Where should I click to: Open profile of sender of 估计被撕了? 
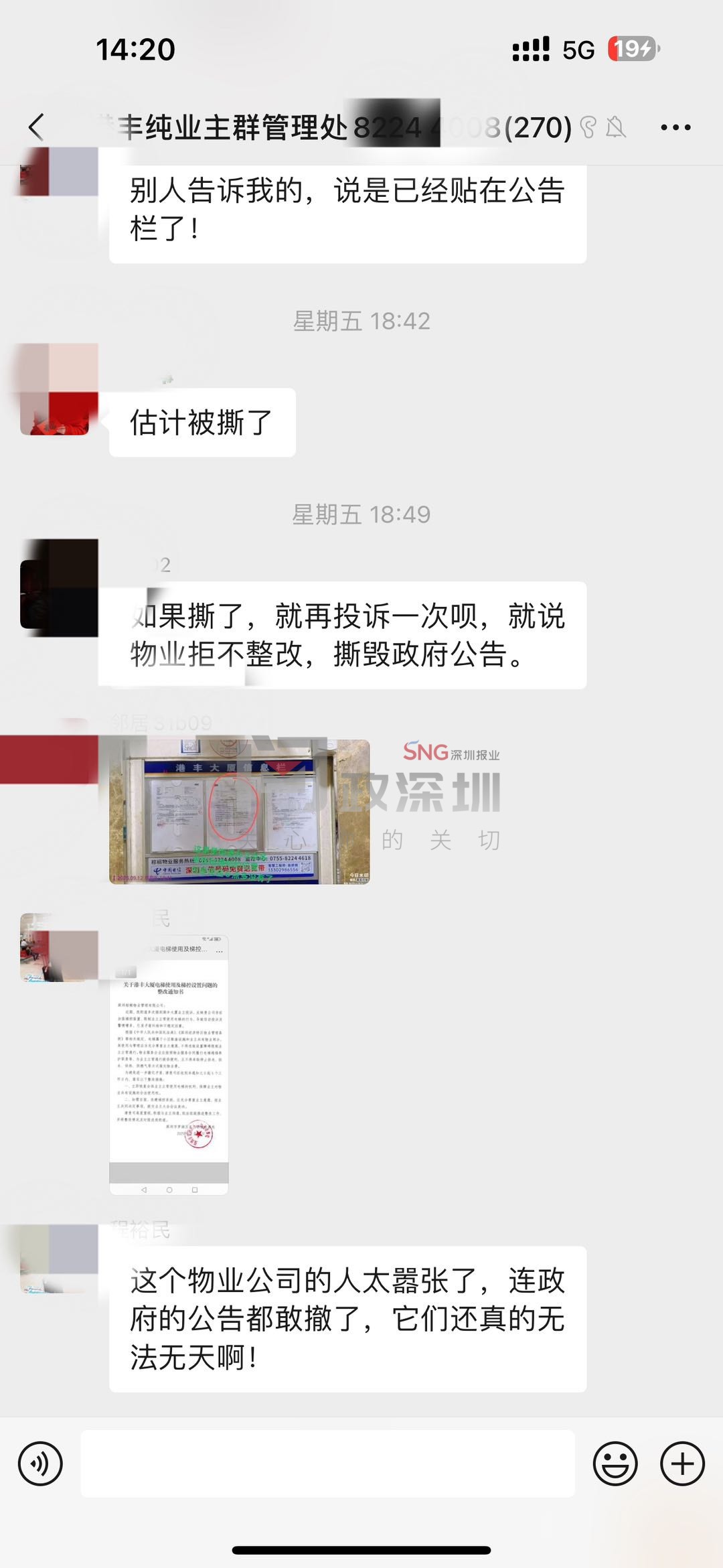coord(55,390)
